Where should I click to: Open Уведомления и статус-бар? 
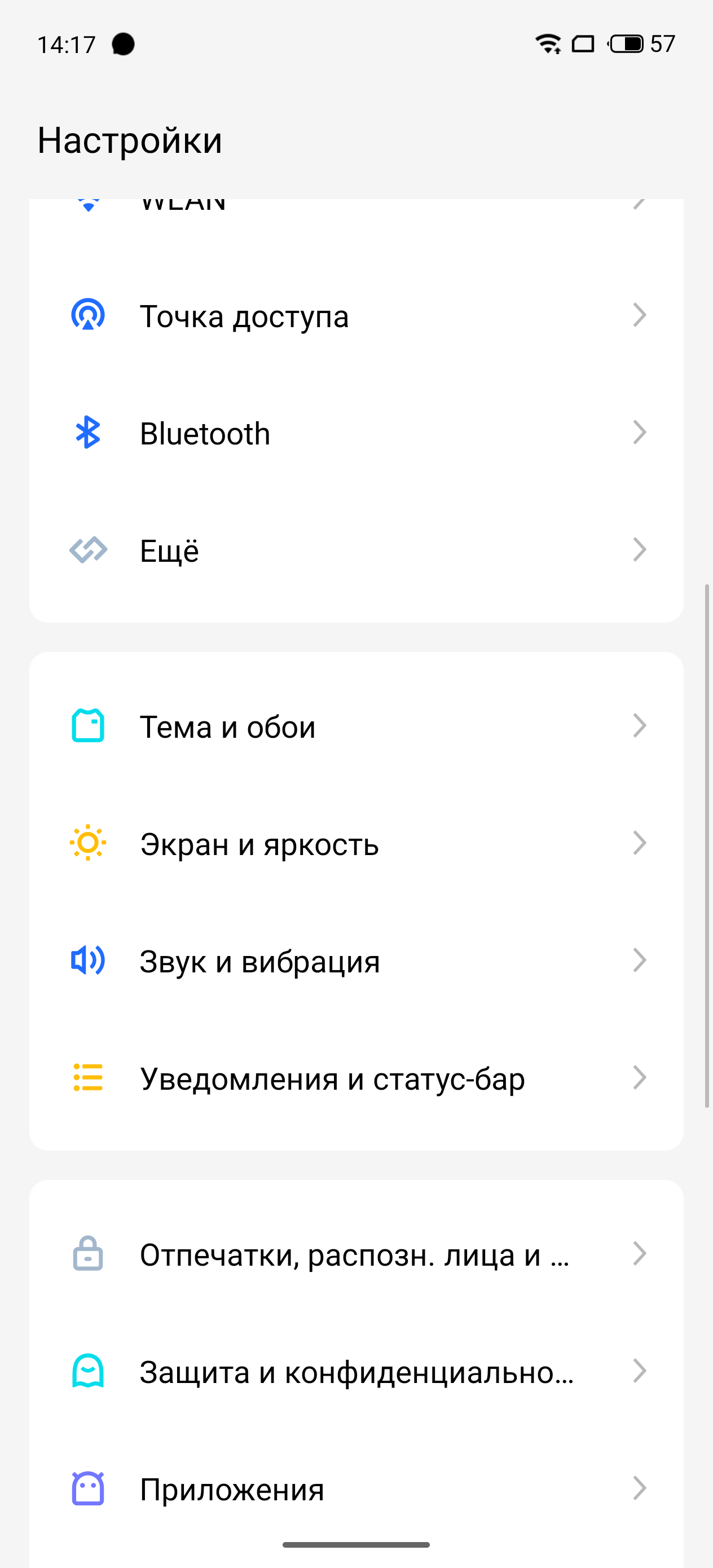click(355, 1078)
